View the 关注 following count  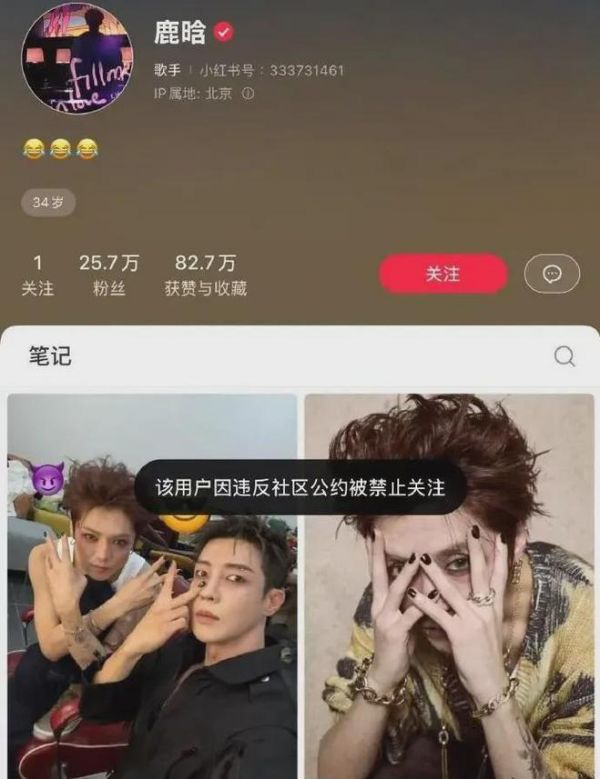pos(38,275)
